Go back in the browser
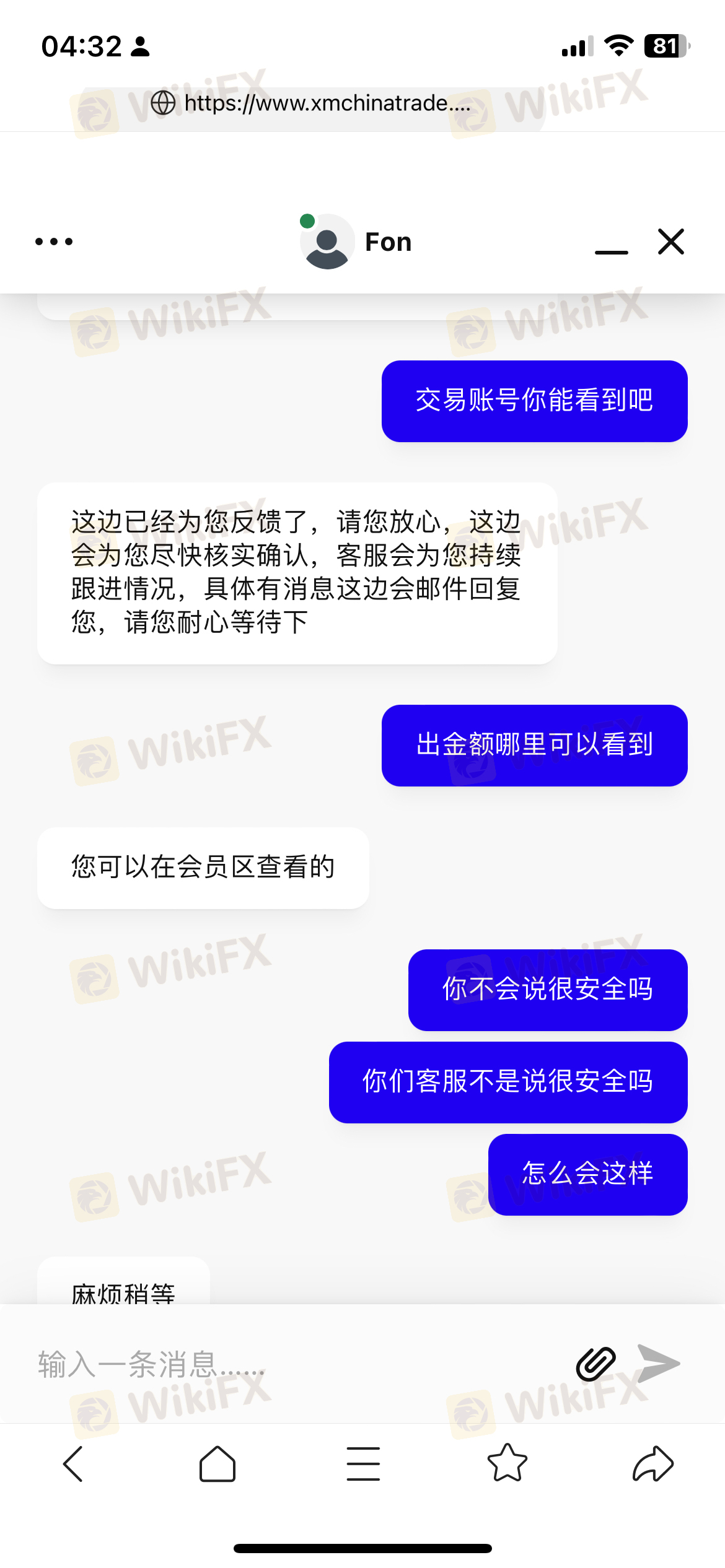This screenshot has height=1568, width=725. pyautogui.click(x=73, y=1464)
